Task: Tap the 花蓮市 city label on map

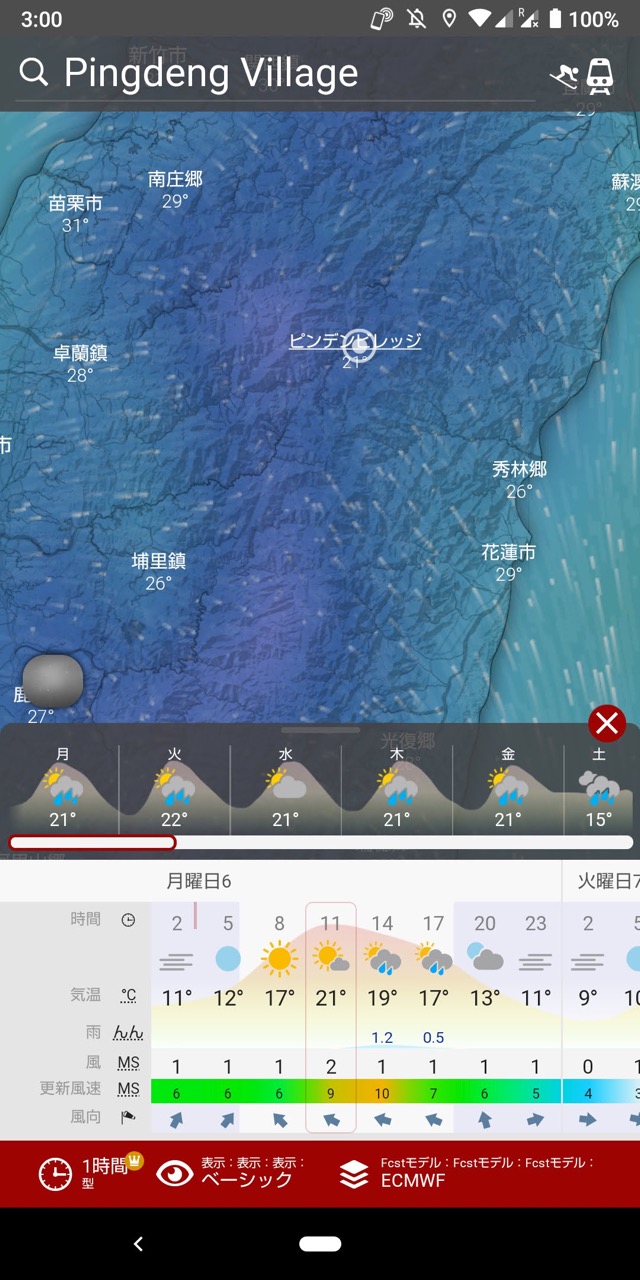Action: (x=508, y=552)
